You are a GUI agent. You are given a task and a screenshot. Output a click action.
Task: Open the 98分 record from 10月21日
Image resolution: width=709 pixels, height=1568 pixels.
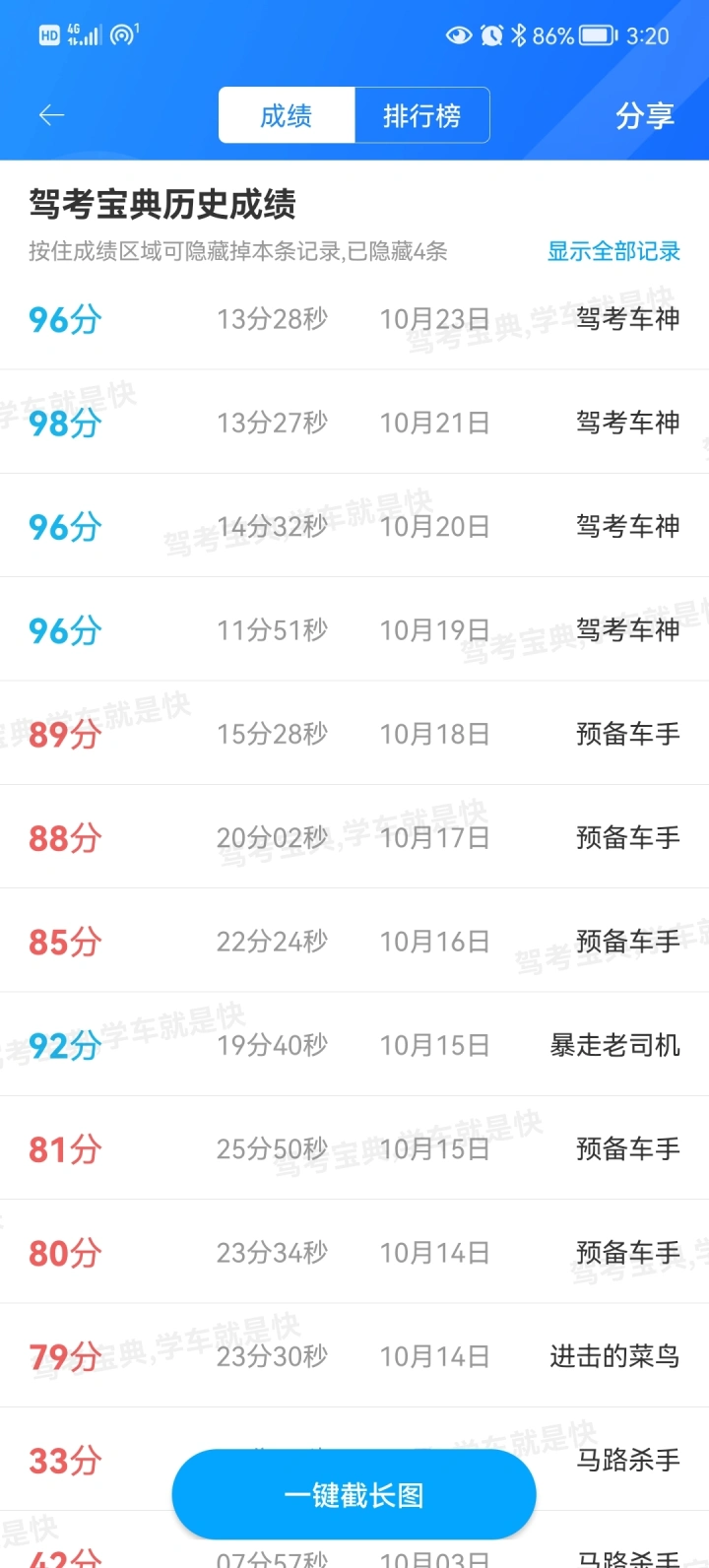click(354, 423)
